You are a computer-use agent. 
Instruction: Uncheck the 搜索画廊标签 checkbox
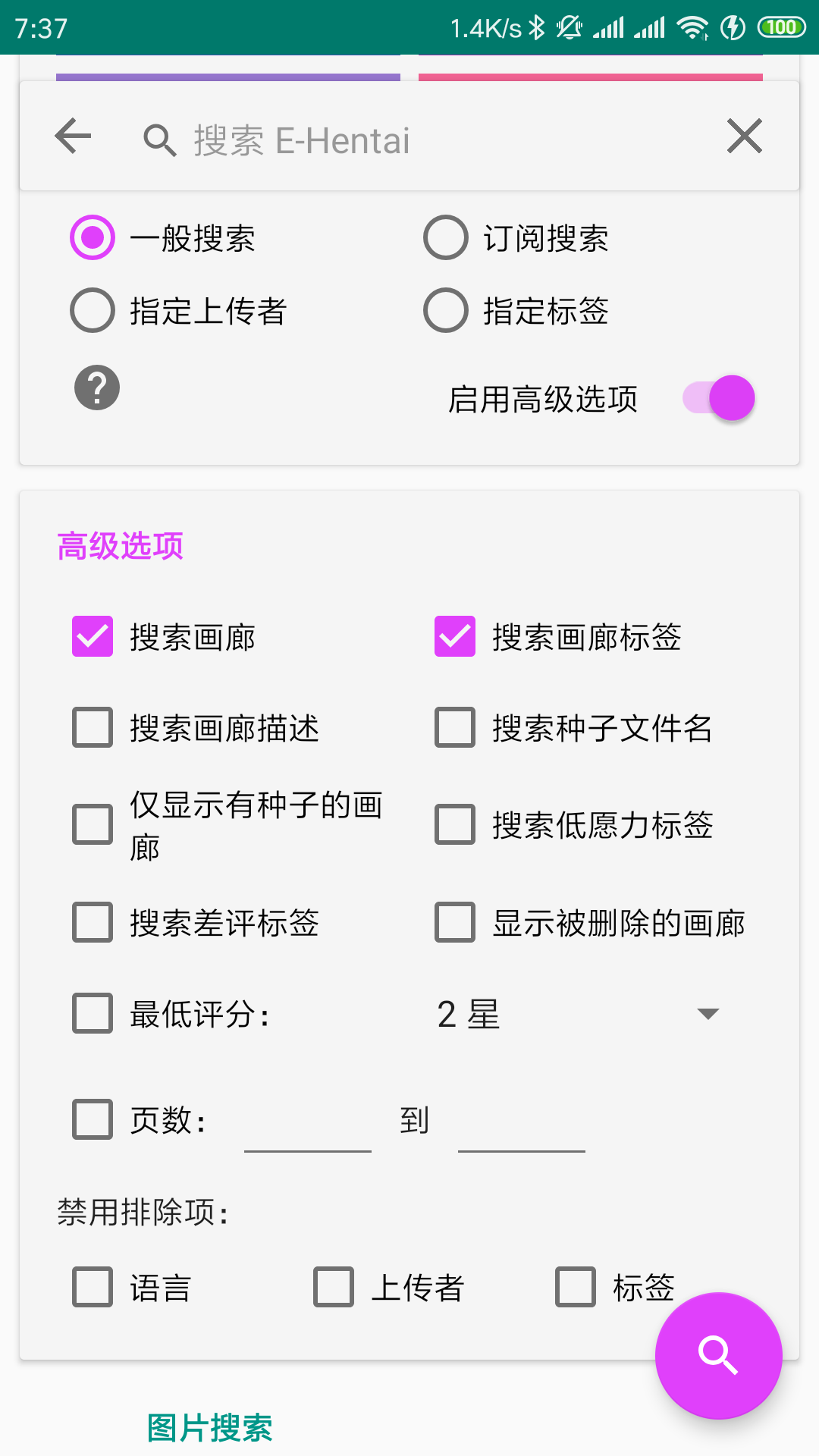coord(455,636)
